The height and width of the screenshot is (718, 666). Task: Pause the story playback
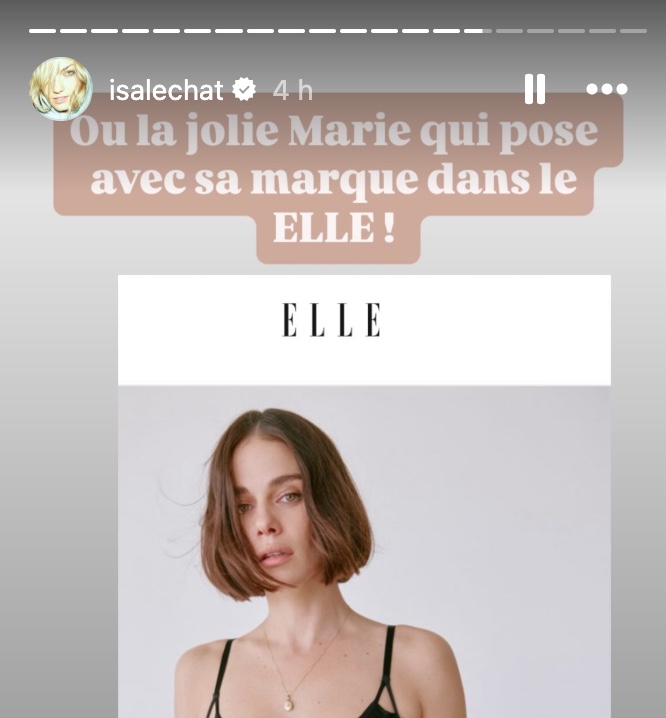(535, 89)
